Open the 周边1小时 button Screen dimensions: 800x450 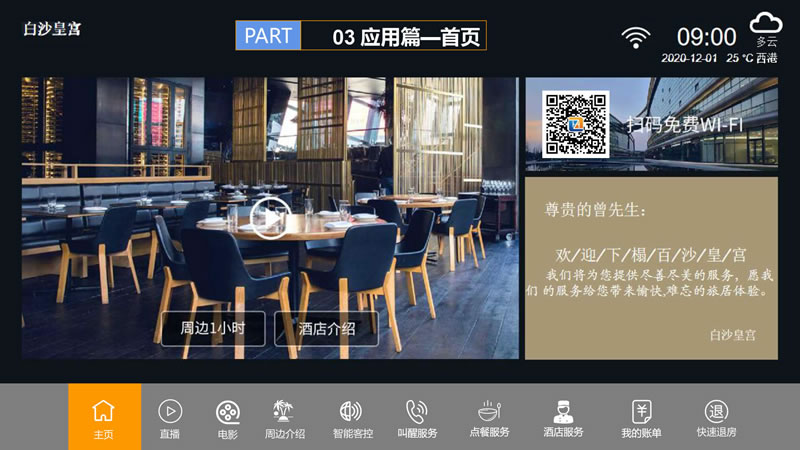tap(213, 328)
